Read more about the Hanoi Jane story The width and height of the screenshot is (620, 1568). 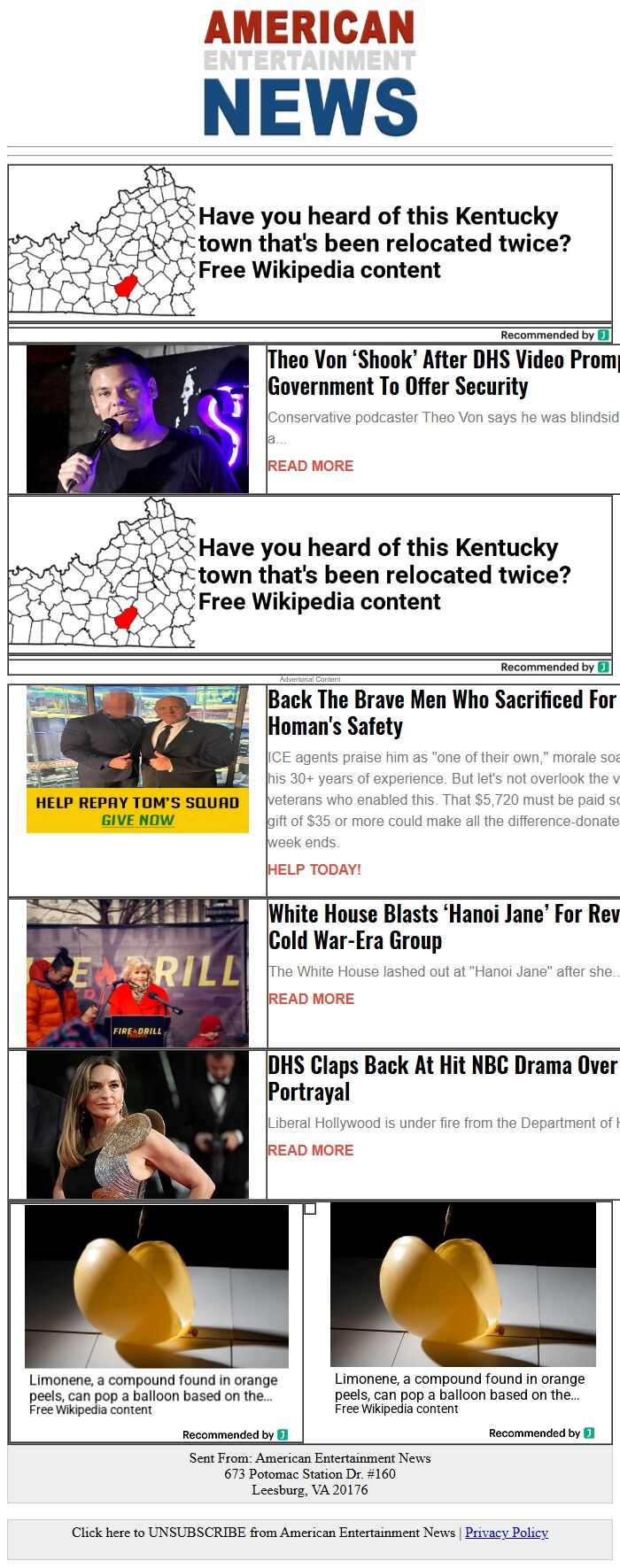(311, 999)
